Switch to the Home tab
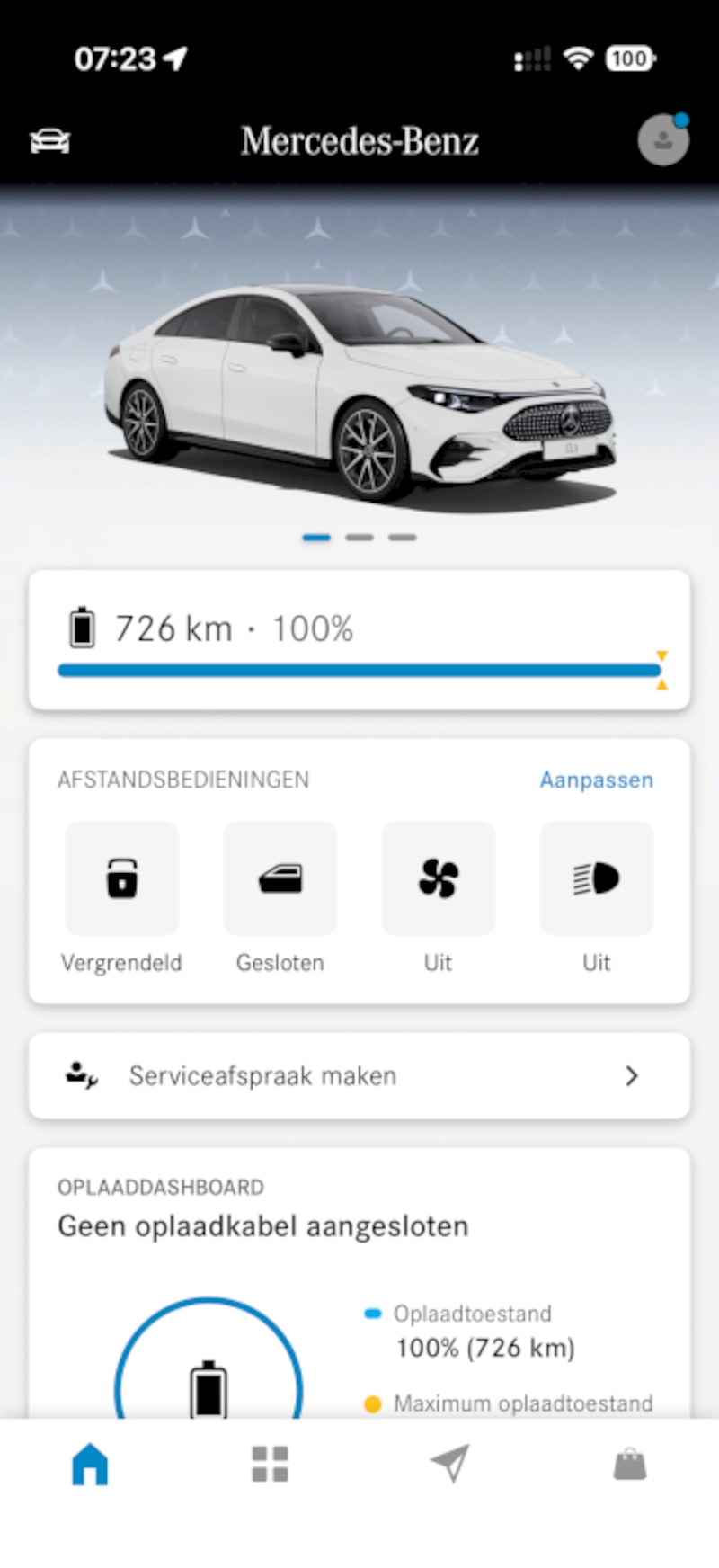This screenshot has height=1568, width=719. tap(90, 1464)
